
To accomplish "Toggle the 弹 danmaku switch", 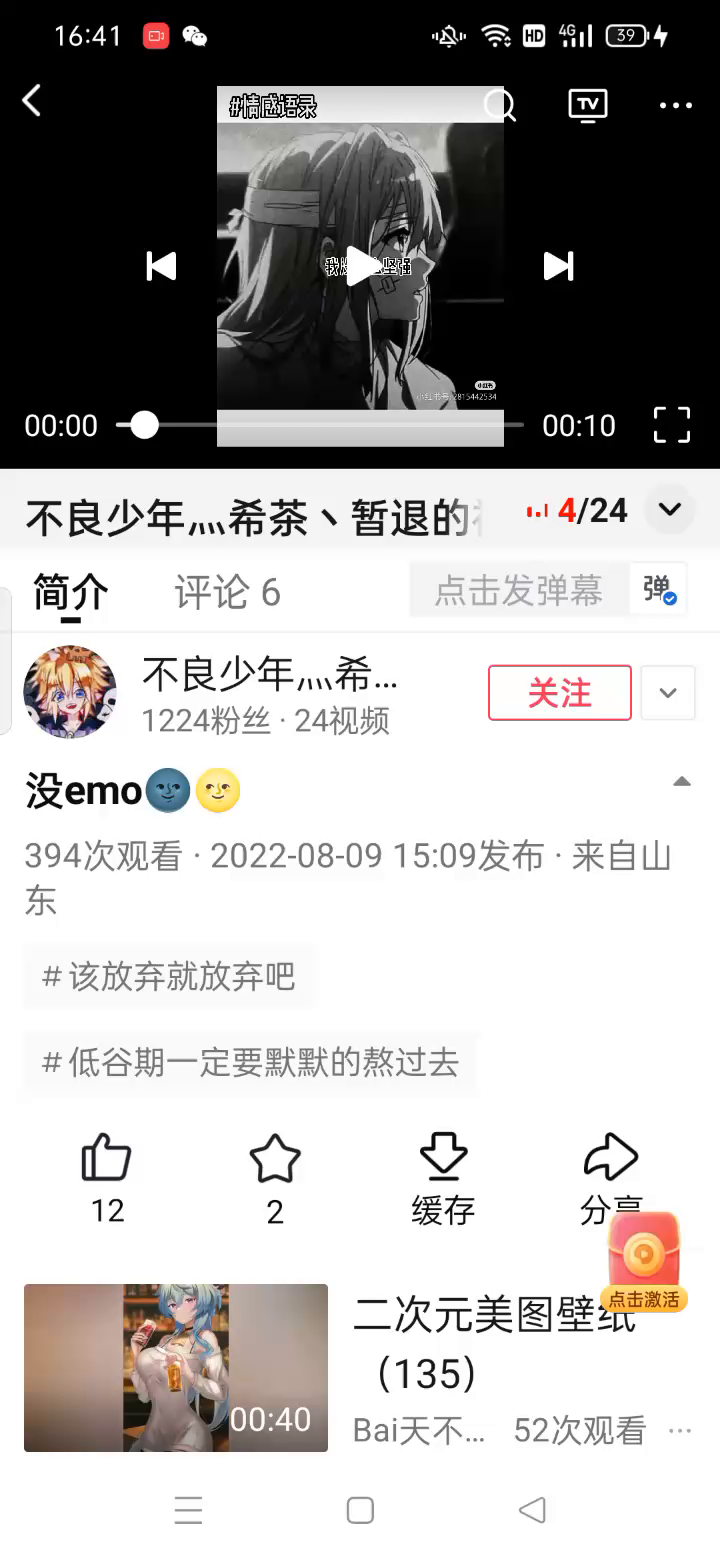I will (658, 590).
